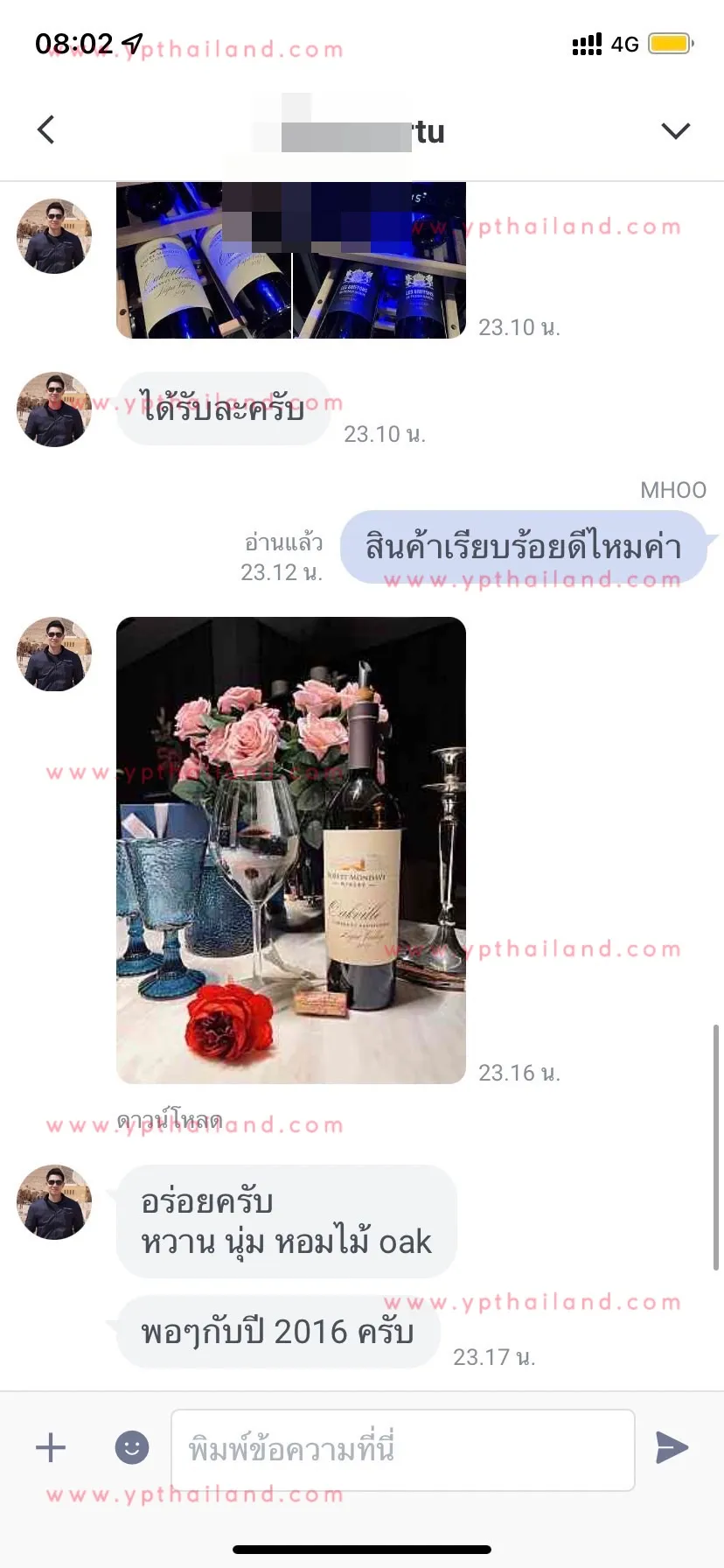Open the plus attachment menu

pos(51,1447)
